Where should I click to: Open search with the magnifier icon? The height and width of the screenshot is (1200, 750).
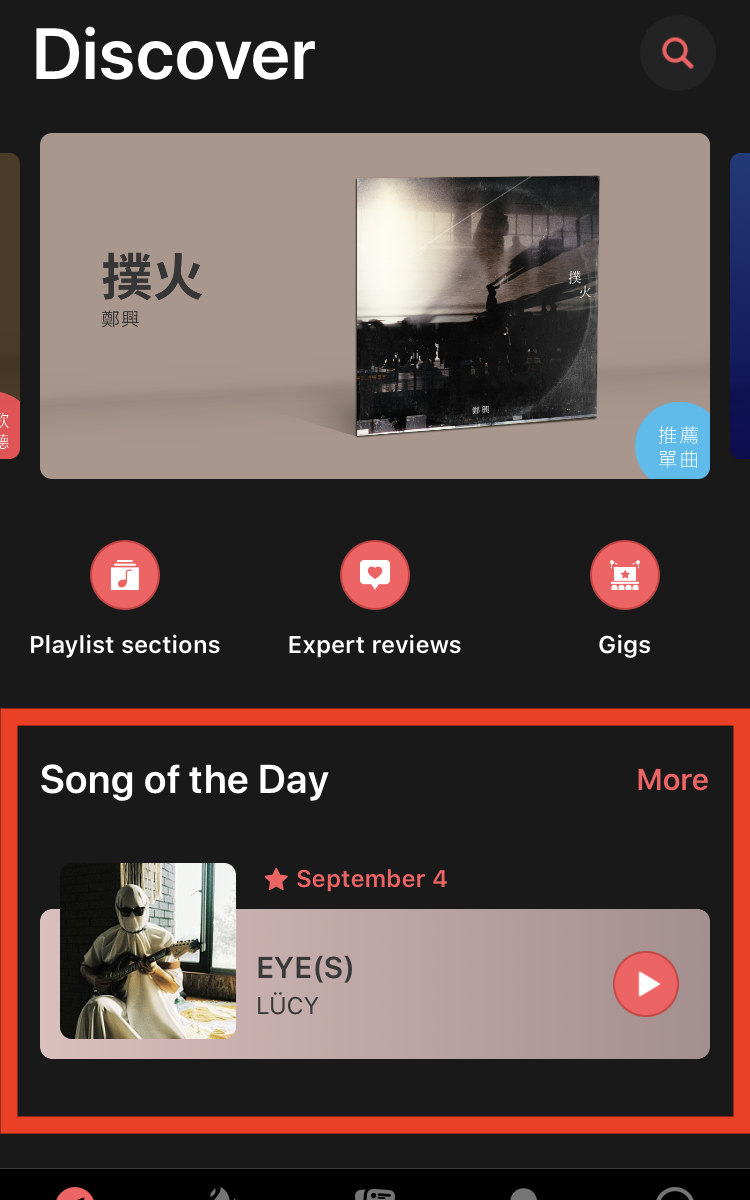click(678, 53)
